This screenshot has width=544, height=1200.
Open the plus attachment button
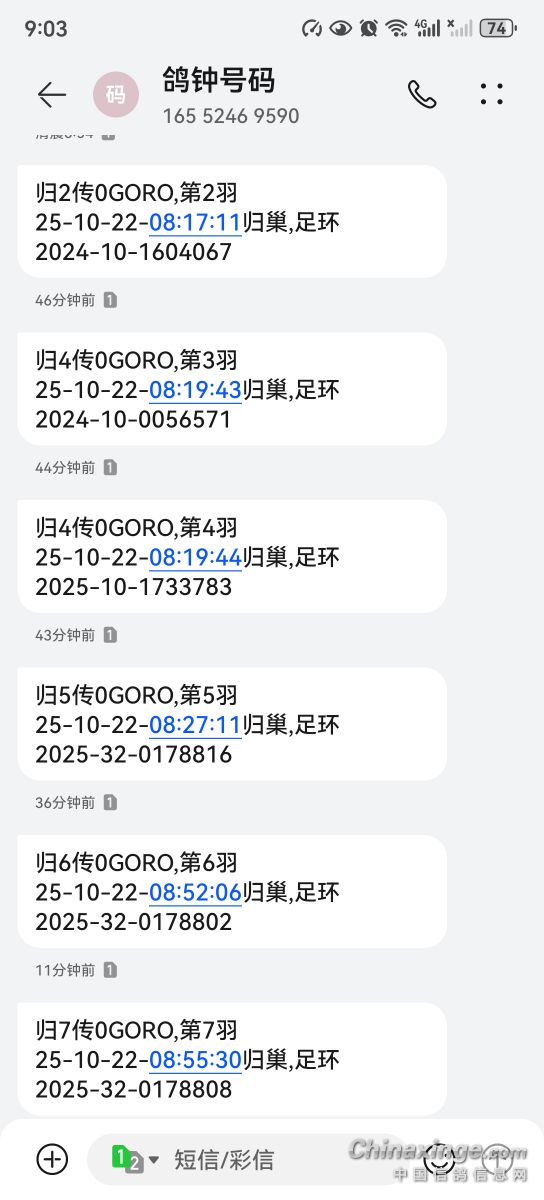click(x=52, y=1159)
